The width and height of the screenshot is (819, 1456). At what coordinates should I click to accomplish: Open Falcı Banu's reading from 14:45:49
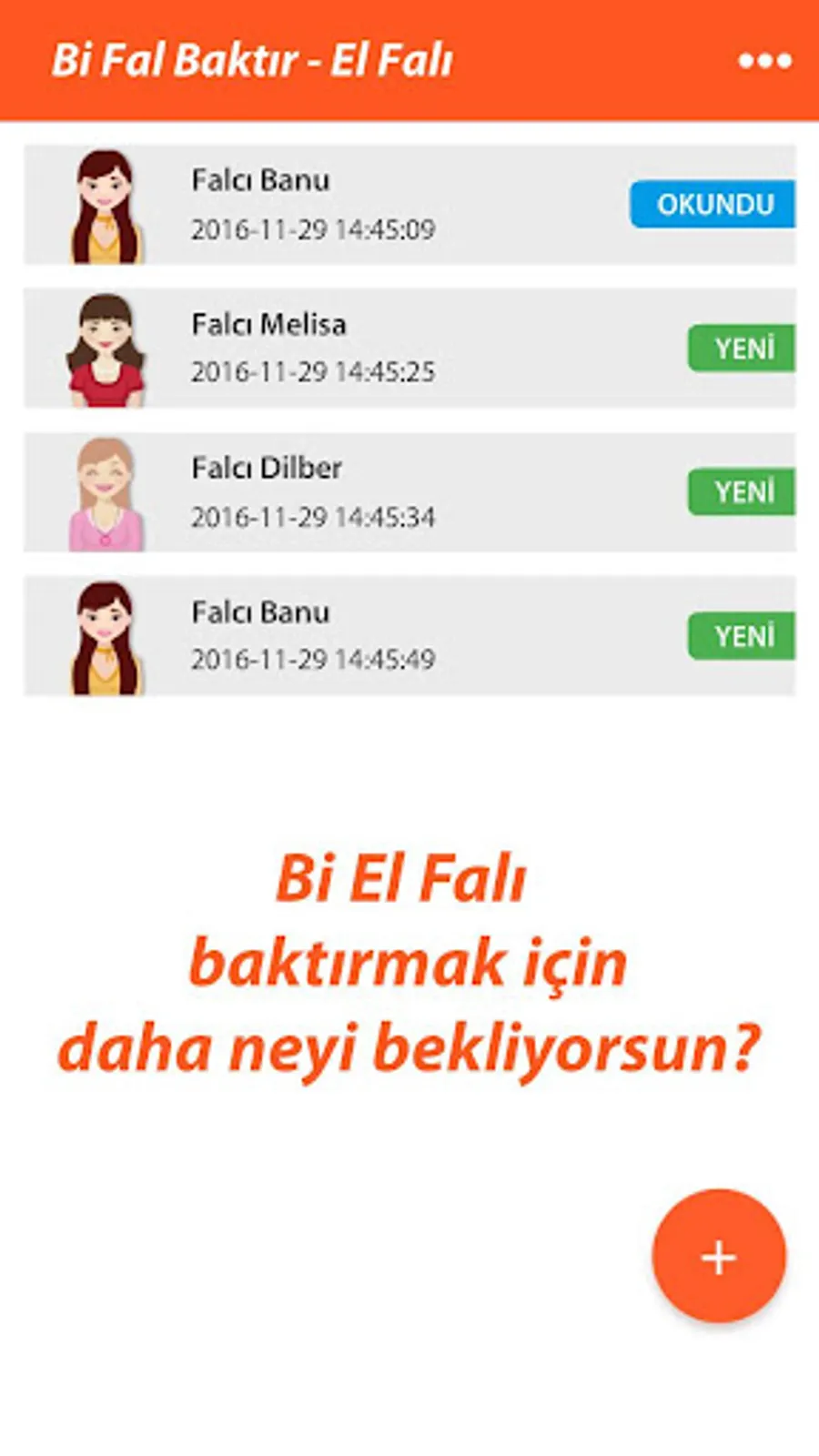pyautogui.click(x=409, y=636)
